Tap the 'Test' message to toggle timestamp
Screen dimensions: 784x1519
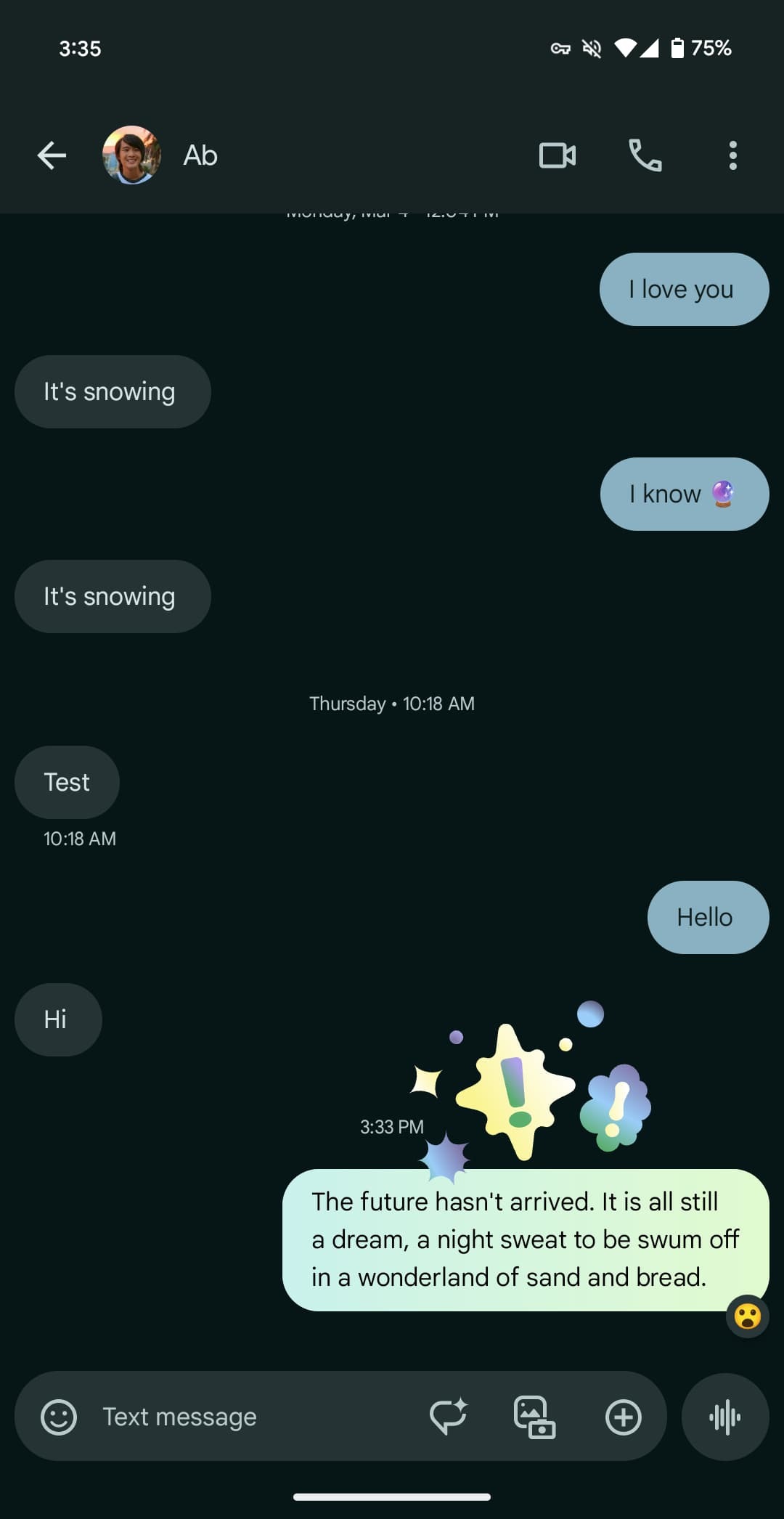[67, 782]
